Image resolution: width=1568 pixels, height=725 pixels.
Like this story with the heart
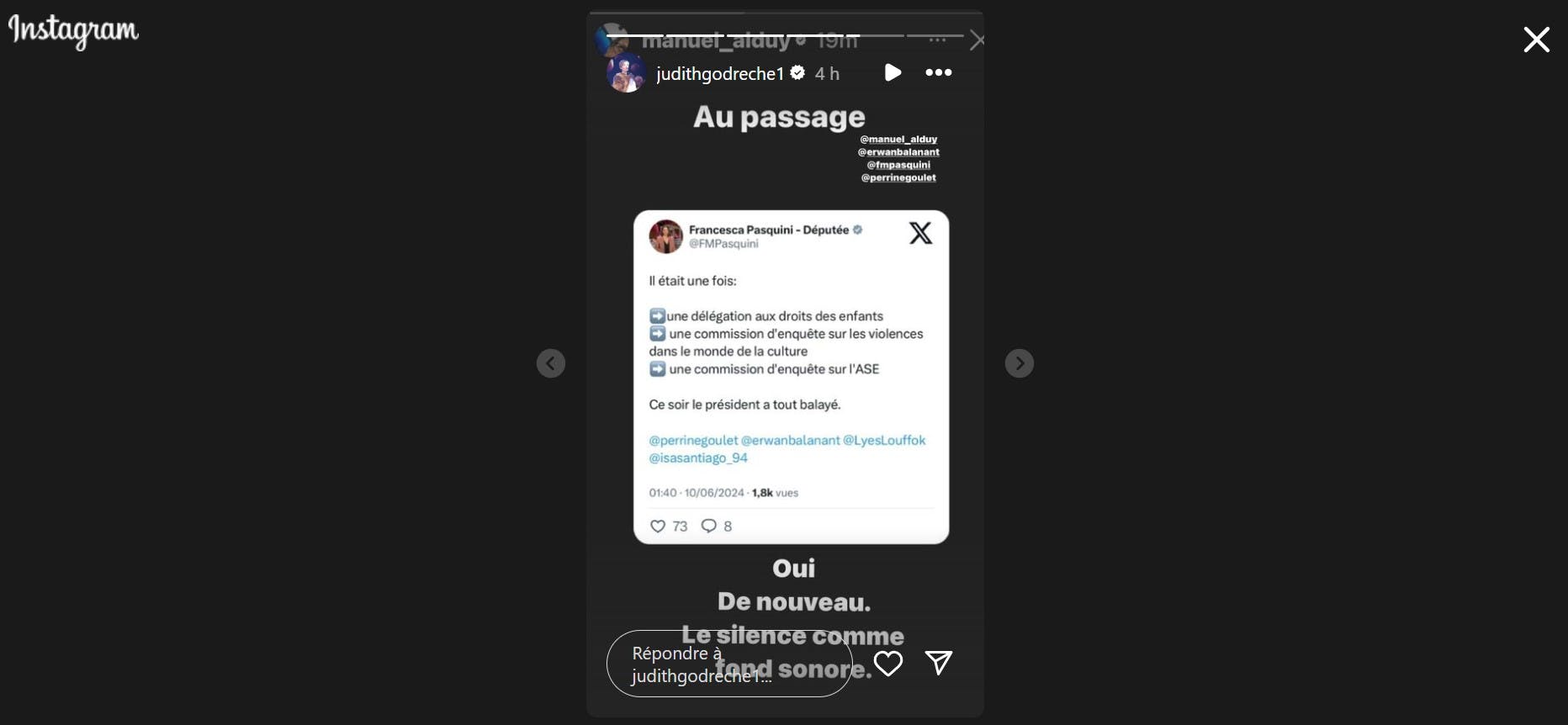888,664
